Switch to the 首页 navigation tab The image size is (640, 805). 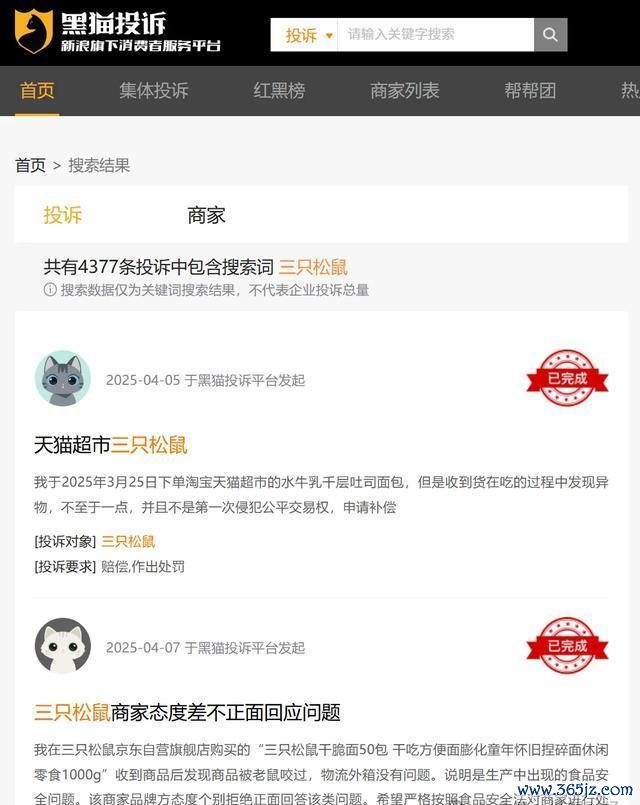point(37,91)
